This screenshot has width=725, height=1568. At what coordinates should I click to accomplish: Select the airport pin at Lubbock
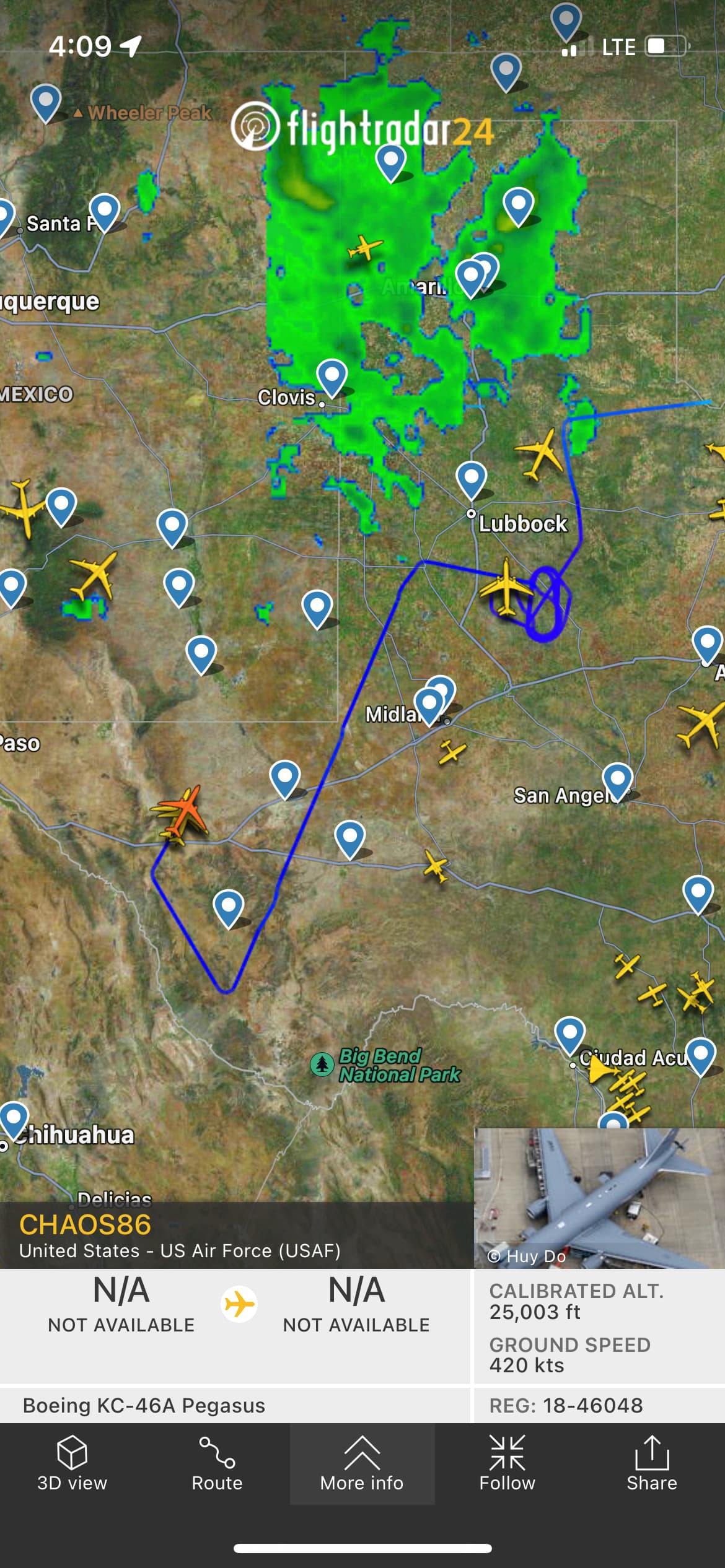pos(471,478)
